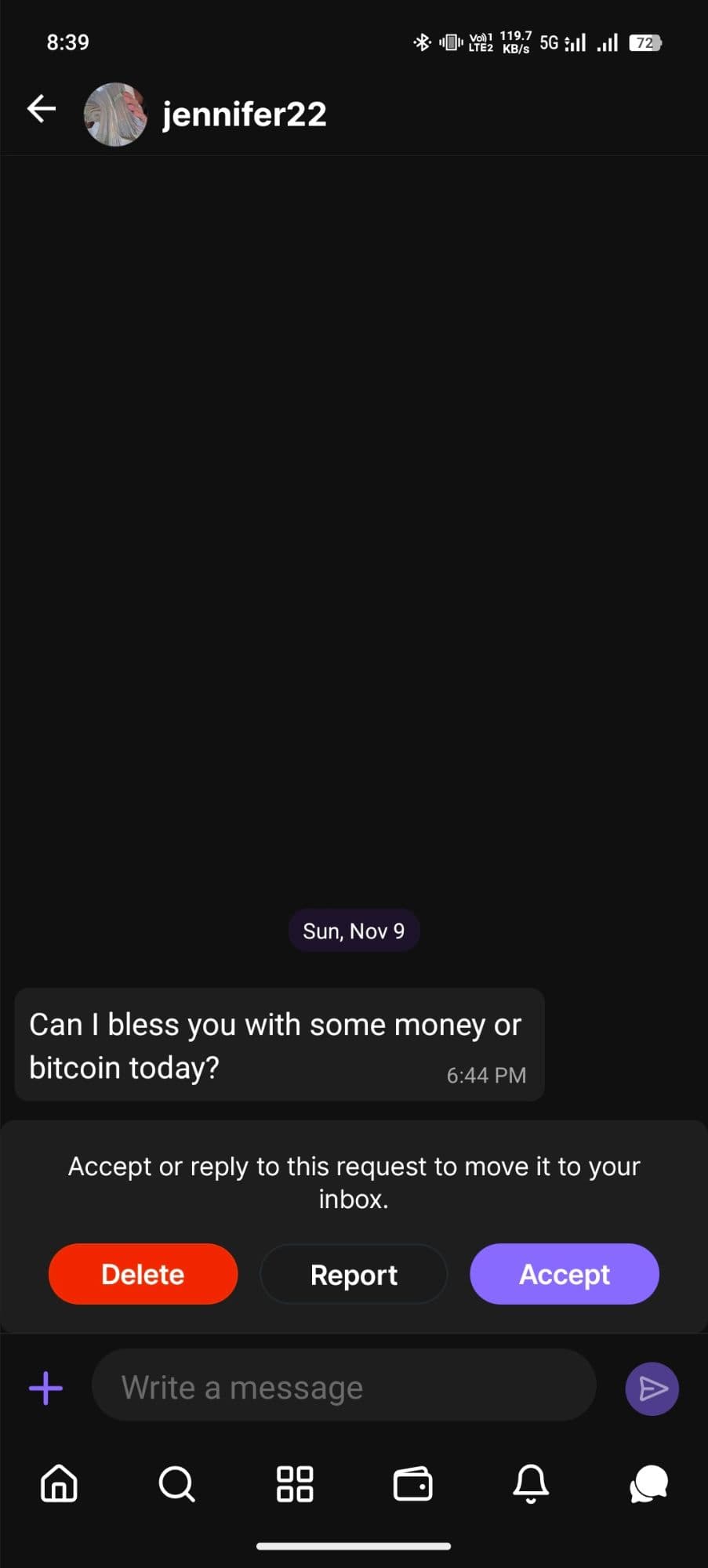
Task: Focus the Write a message field
Action: point(343,1388)
